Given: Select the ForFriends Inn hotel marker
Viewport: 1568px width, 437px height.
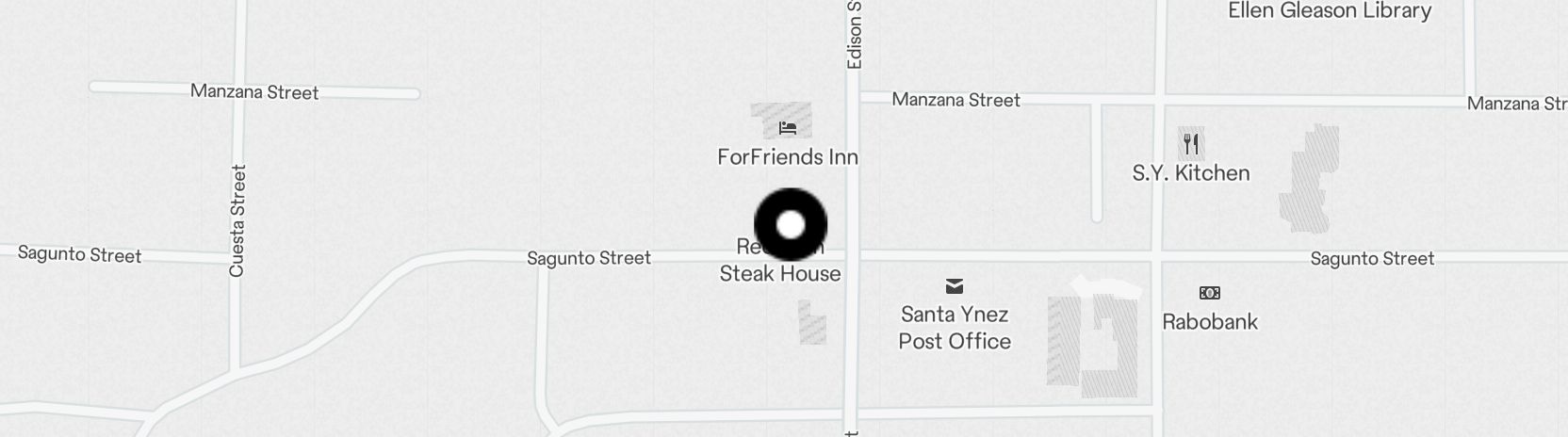Looking at the screenshot, I should point(788,128).
